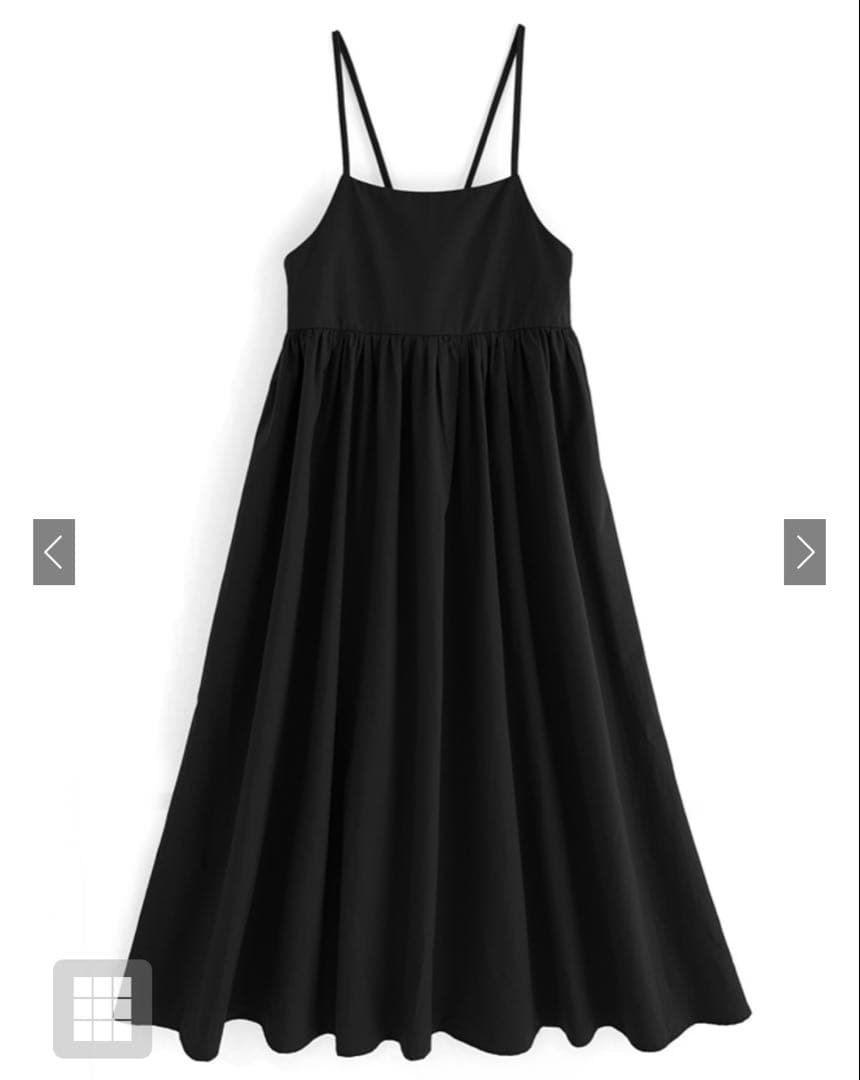This screenshot has width=860, height=1080.
Task: Go to the previous product image
Action: pyautogui.click(x=54, y=552)
